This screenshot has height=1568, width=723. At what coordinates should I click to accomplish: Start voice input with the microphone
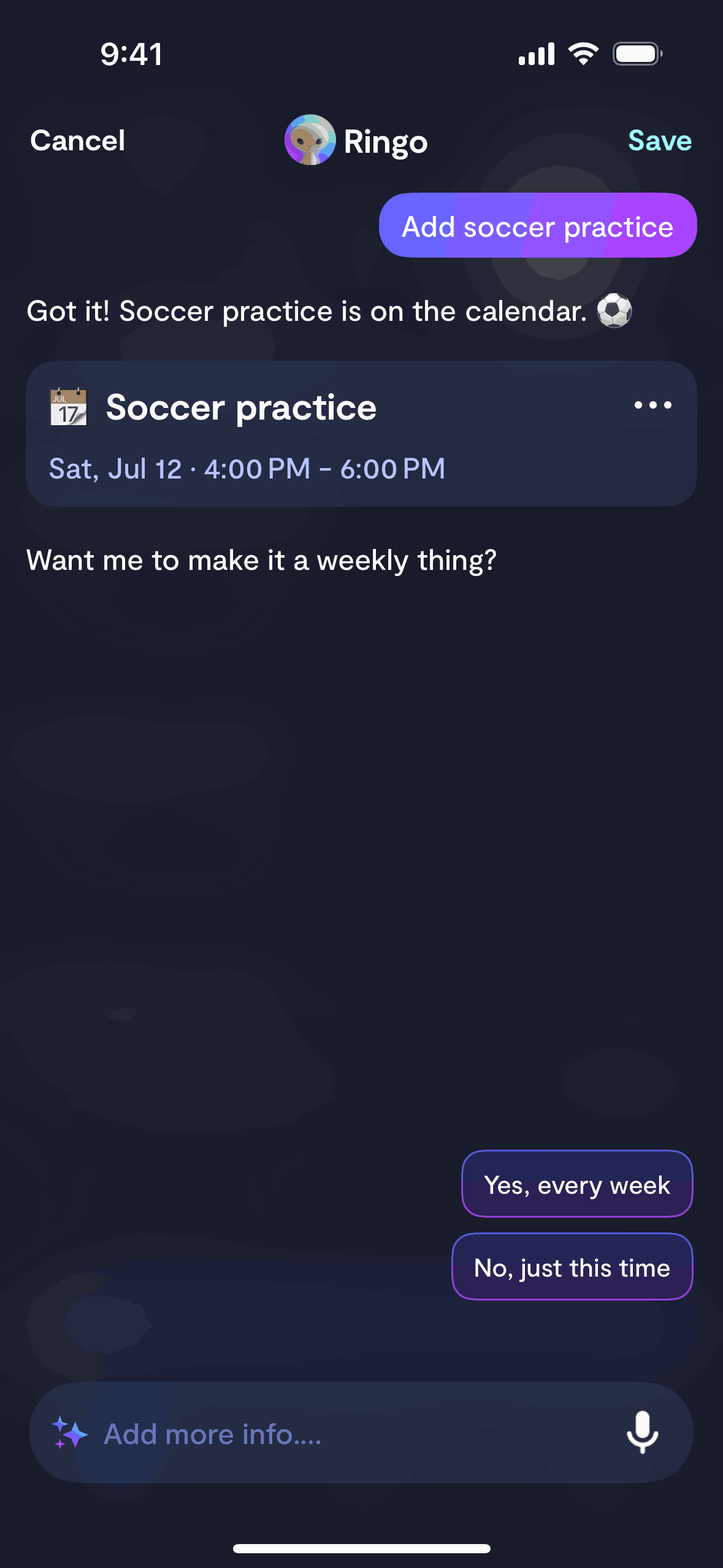click(642, 1433)
